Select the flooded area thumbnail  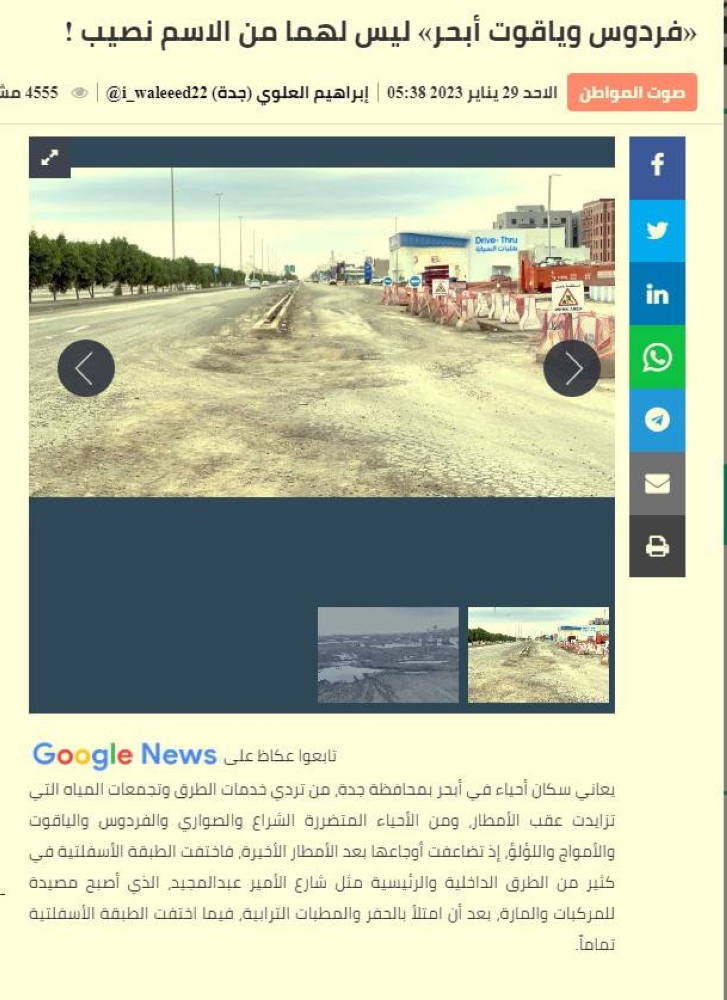(x=388, y=654)
